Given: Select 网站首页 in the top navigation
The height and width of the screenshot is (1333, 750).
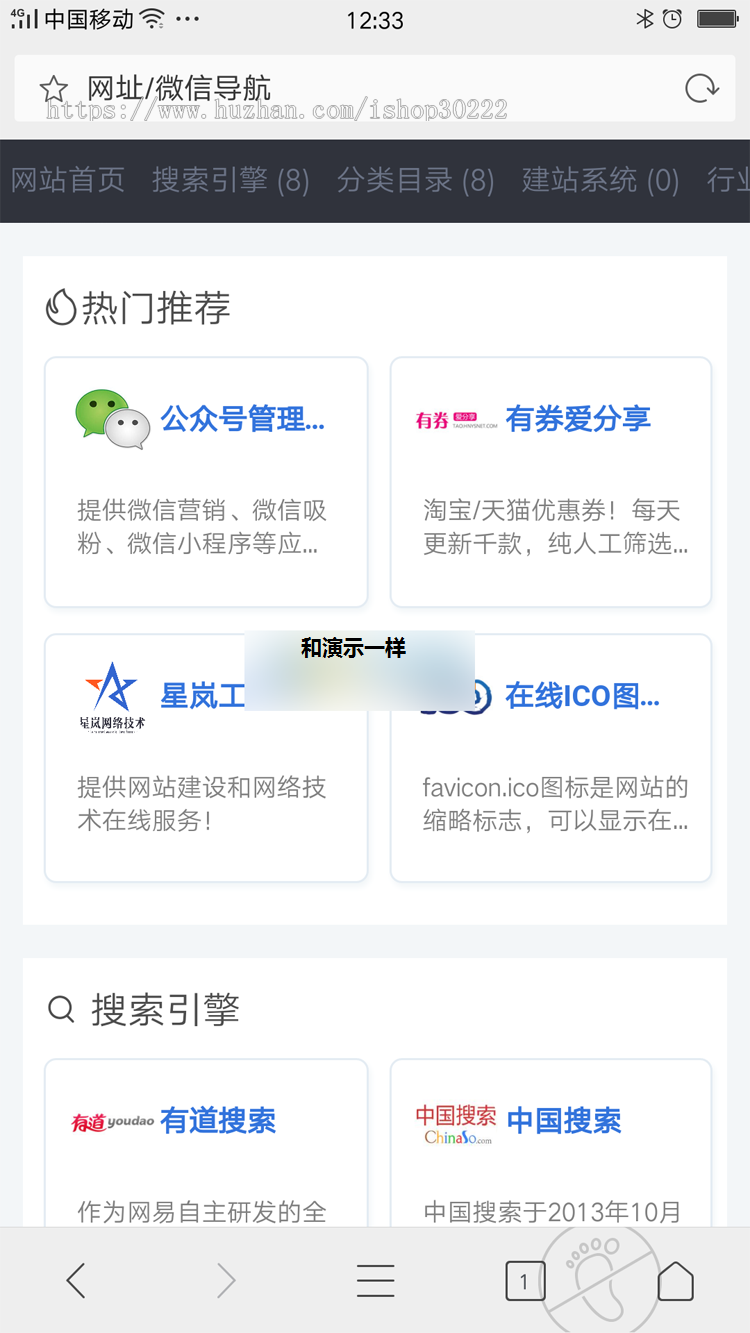Looking at the screenshot, I should 67,181.
